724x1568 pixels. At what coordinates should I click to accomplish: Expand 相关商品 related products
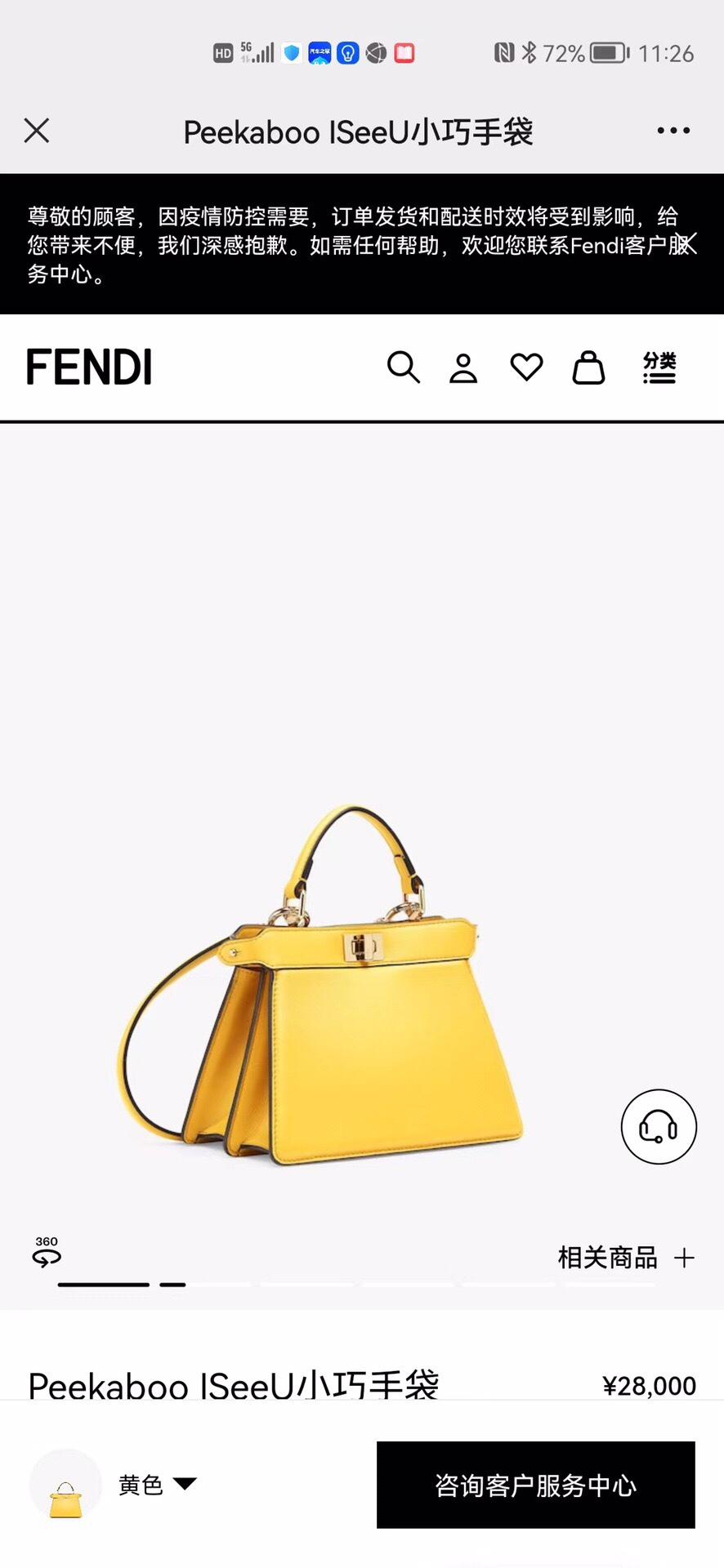[x=627, y=1258]
